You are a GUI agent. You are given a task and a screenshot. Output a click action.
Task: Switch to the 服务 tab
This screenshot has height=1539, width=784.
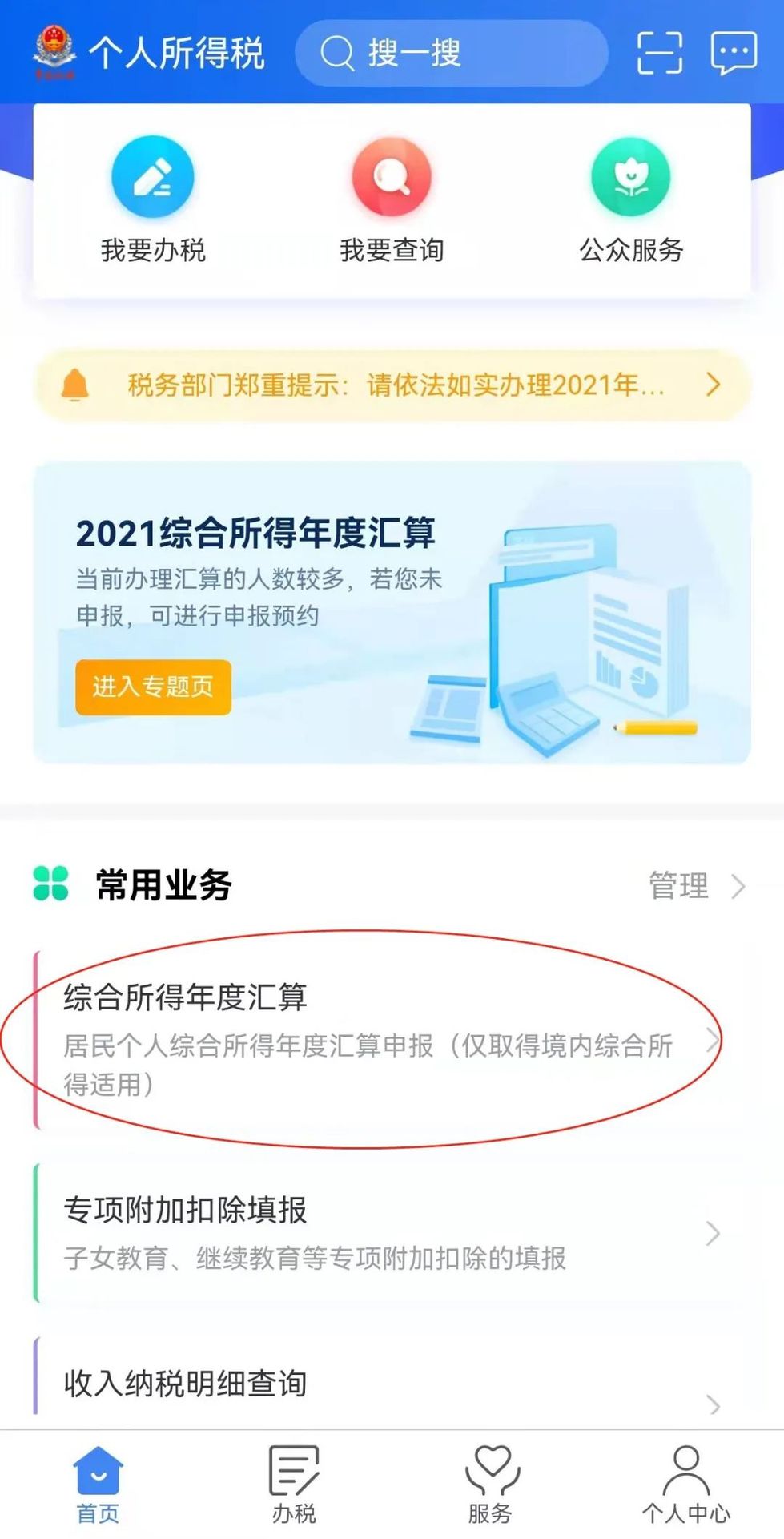tap(490, 1485)
